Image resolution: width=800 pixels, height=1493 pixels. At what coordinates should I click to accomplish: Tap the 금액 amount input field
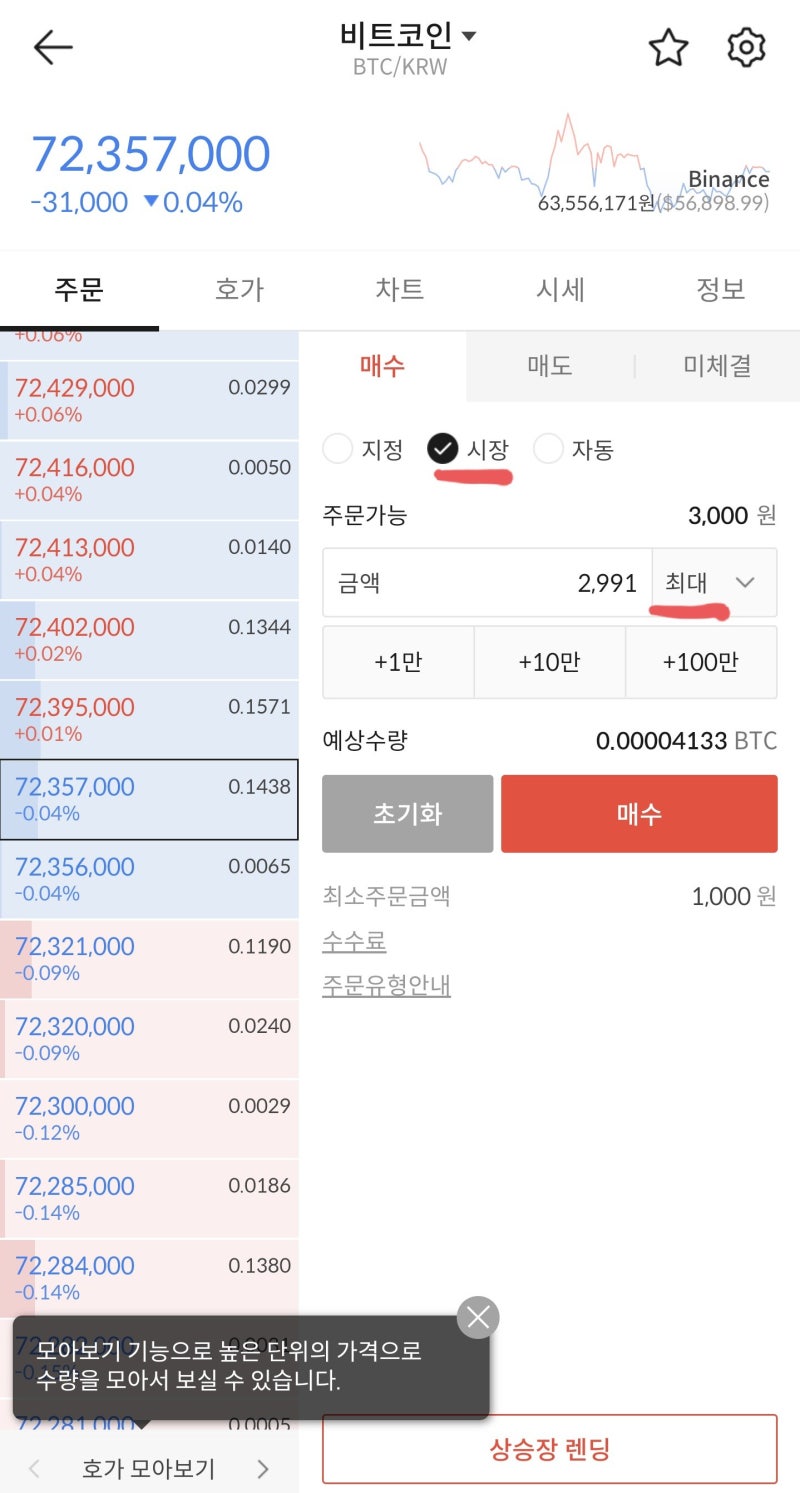tap(487, 582)
